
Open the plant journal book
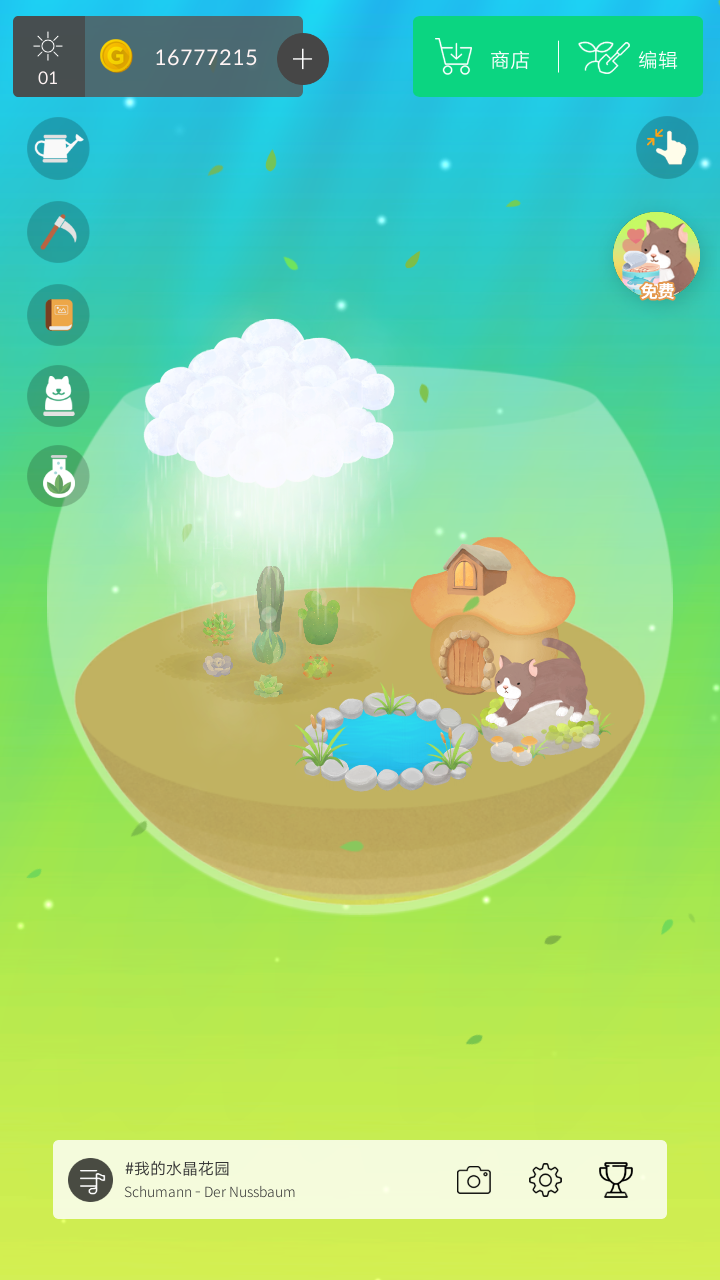click(58, 315)
